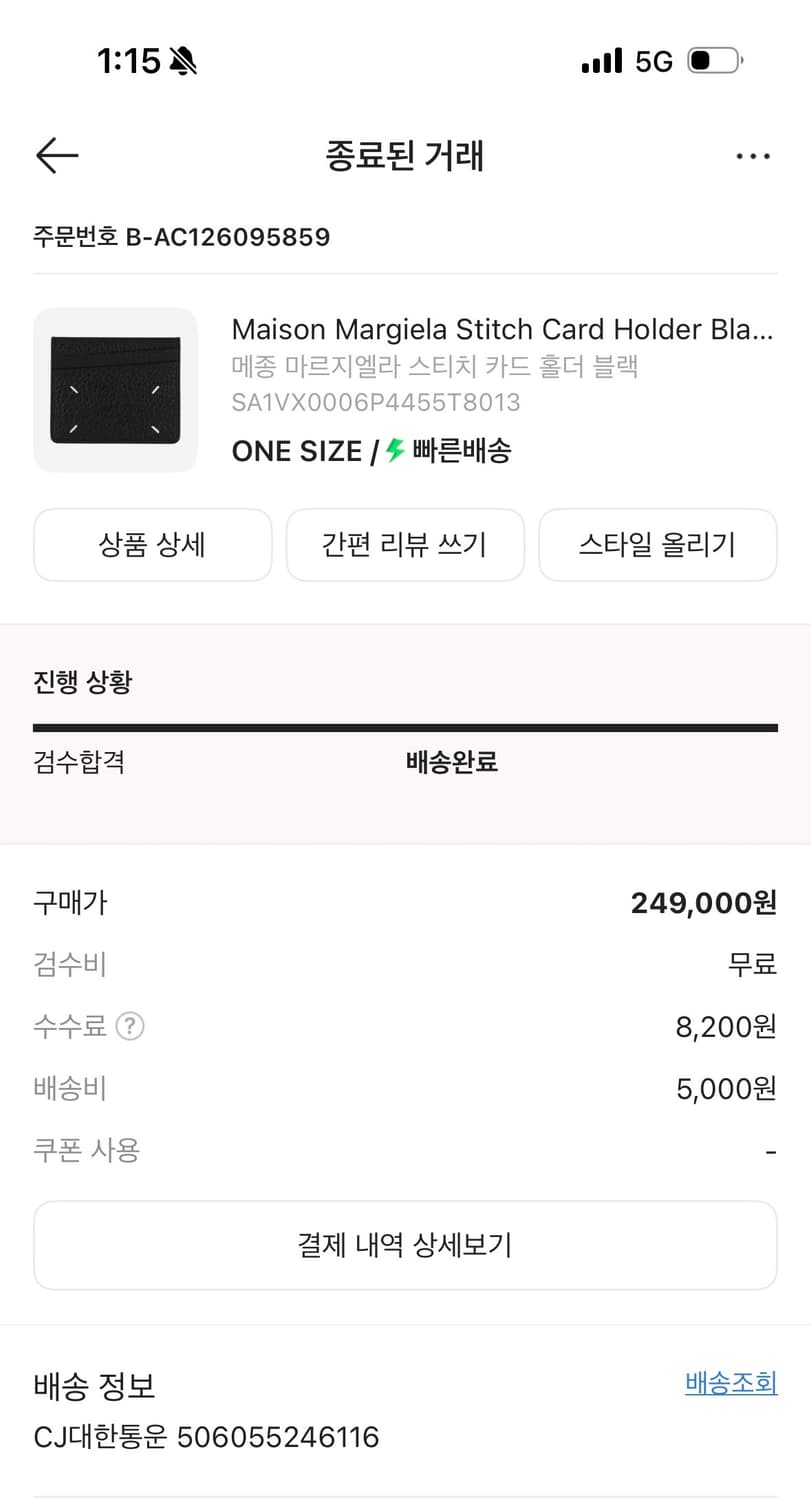Tap 스타일 올리기 to upload a style

(658, 544)
